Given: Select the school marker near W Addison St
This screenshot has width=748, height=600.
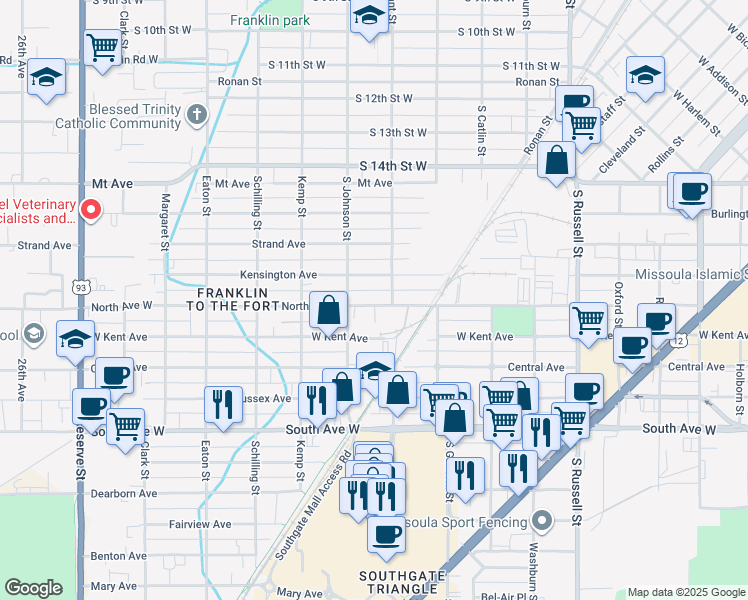Looking at the screenshot, I should 646,75.
